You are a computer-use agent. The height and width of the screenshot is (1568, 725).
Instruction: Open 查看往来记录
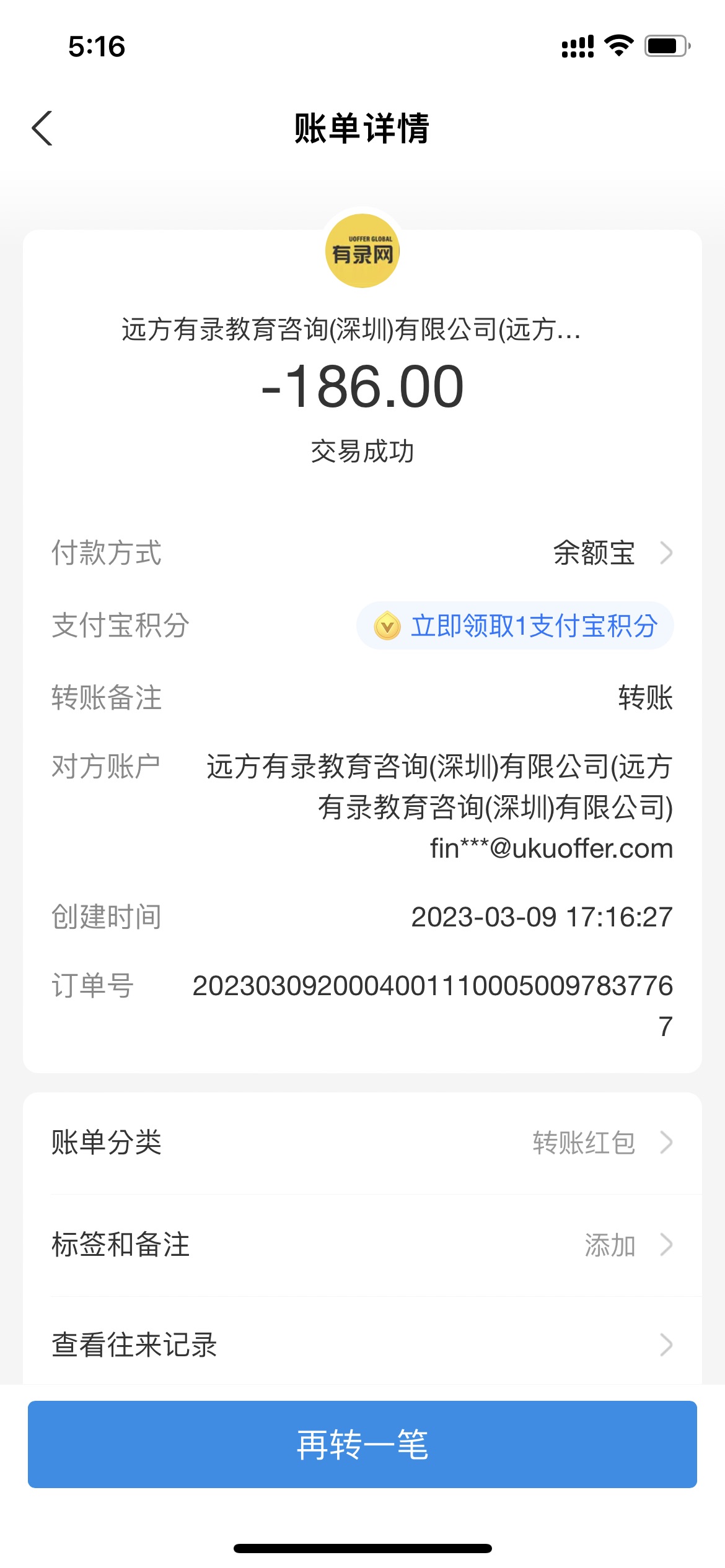click(362, 1345)
